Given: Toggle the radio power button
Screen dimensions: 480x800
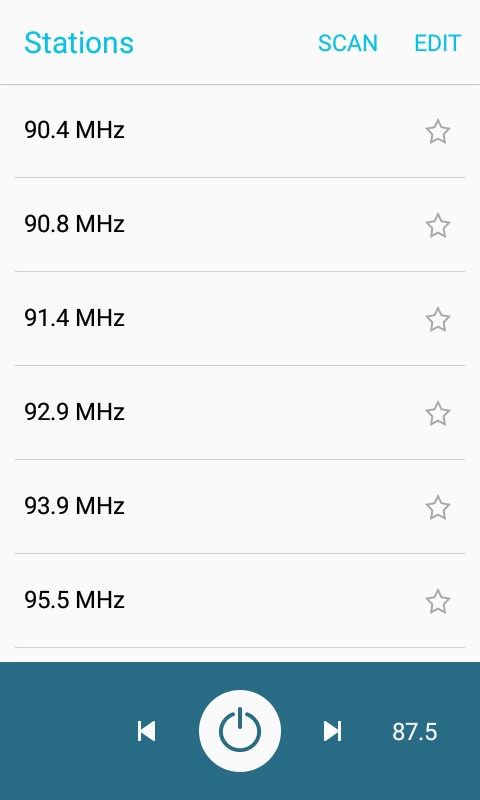Looking at the screenshot, I should pos(240,731).
